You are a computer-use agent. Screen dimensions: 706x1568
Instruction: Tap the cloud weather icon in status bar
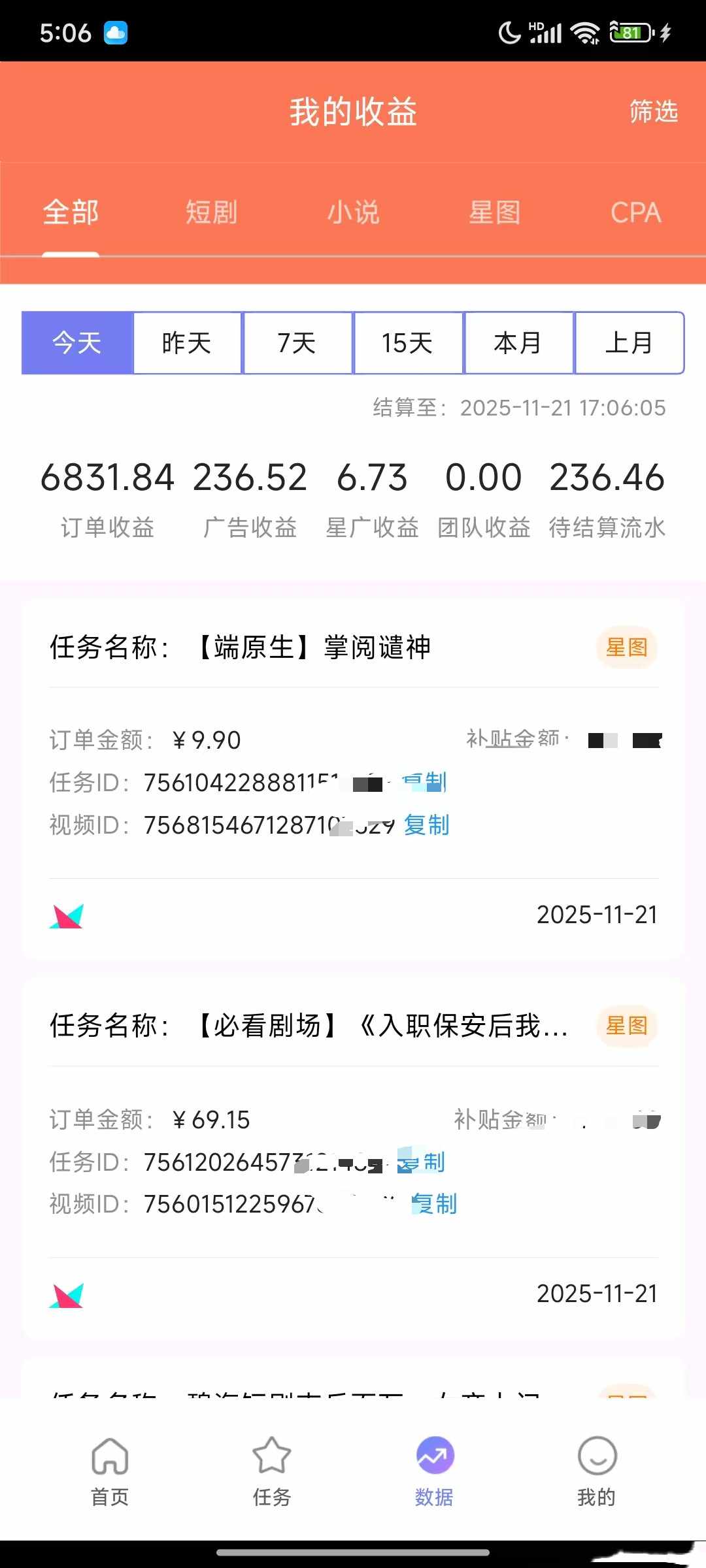point(115,33)
